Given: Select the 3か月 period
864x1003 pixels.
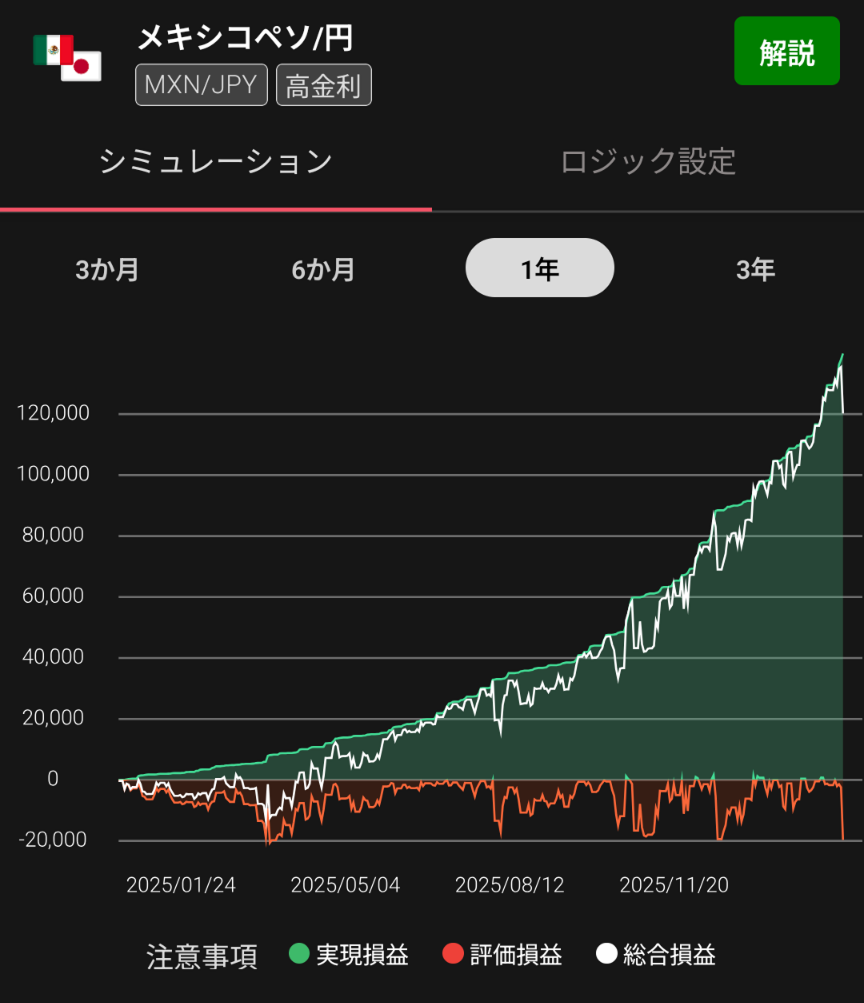Looking at the screenshot, I should (107, 269).
